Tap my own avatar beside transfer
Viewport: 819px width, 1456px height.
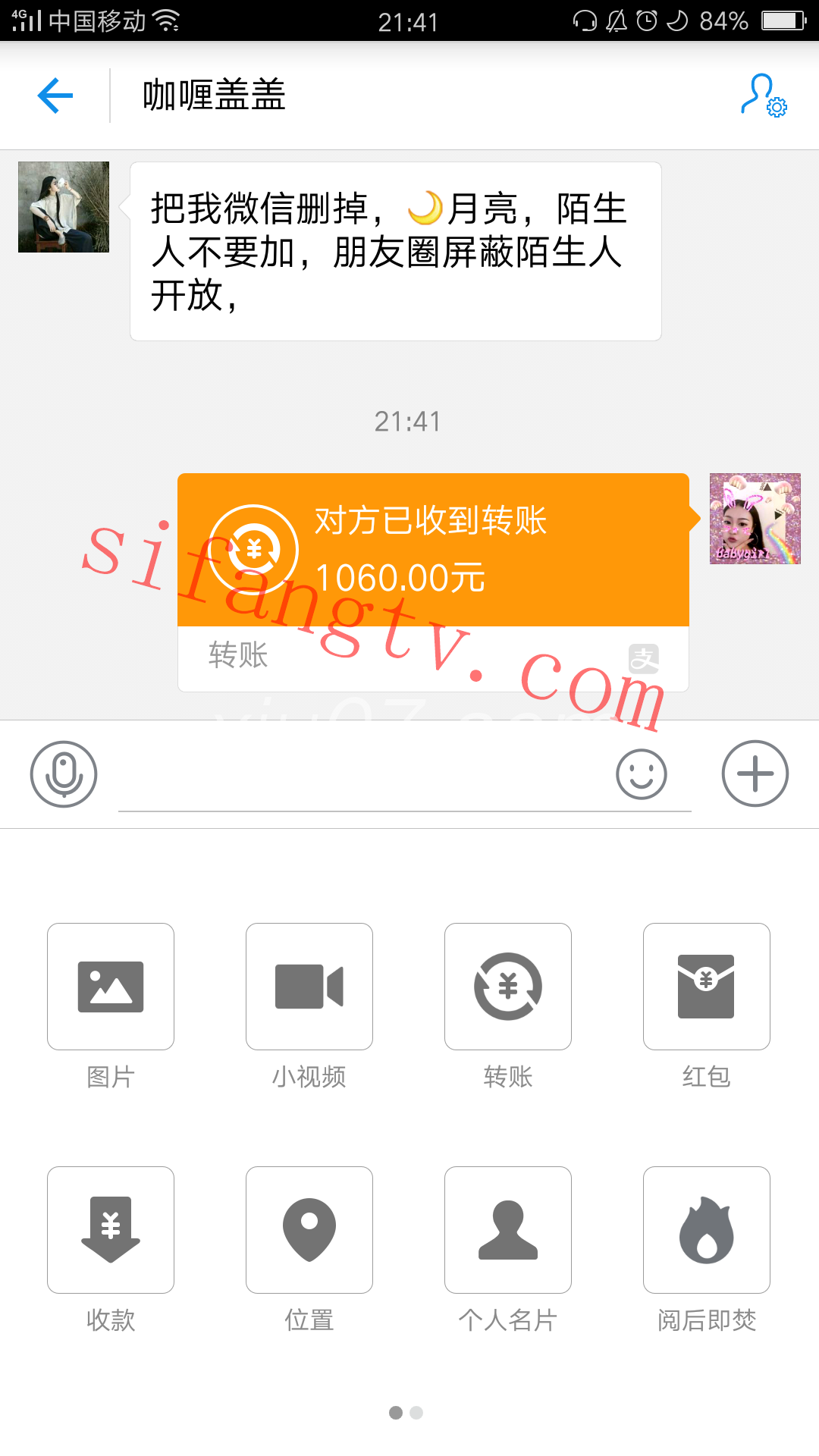[x=755, y=519]
